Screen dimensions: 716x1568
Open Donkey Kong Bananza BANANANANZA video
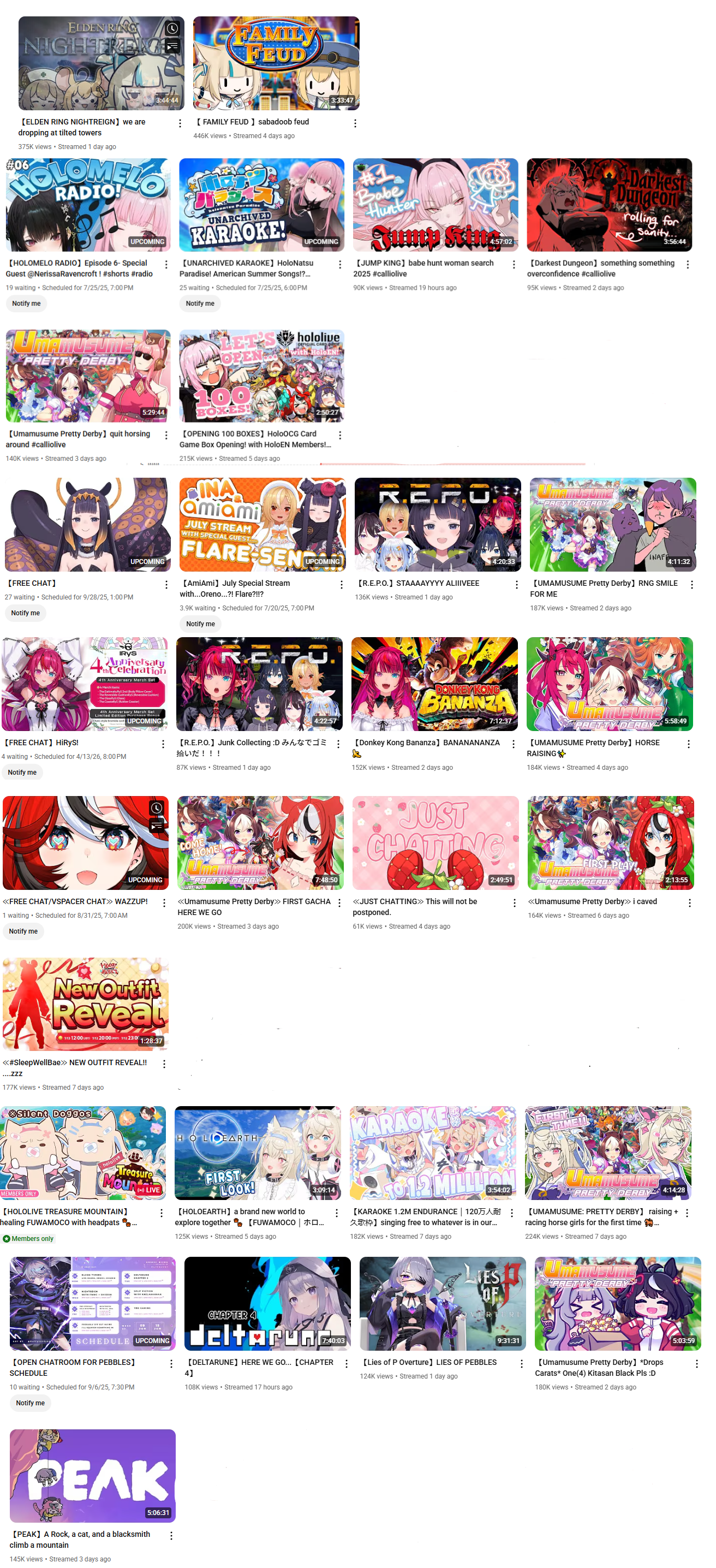point(434,684)
